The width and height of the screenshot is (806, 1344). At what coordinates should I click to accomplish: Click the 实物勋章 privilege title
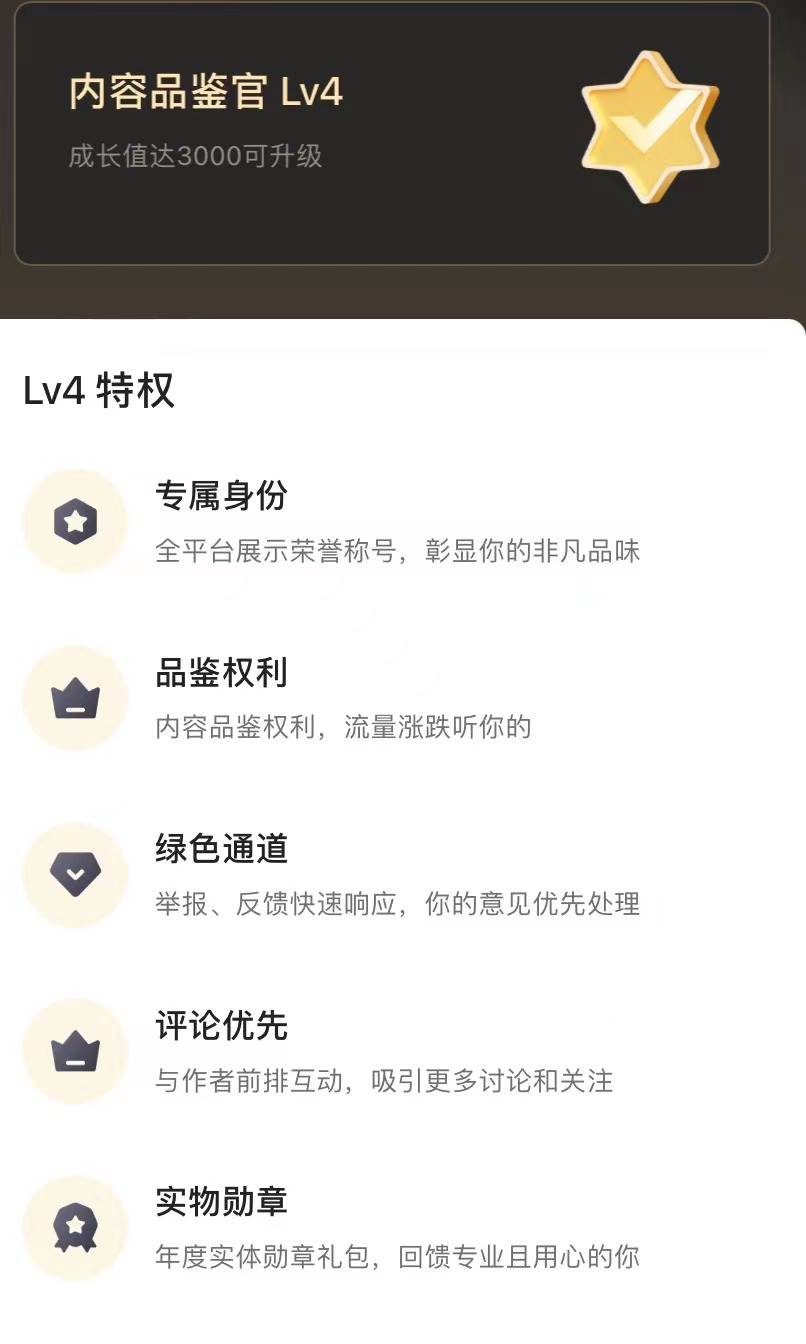222,1202
